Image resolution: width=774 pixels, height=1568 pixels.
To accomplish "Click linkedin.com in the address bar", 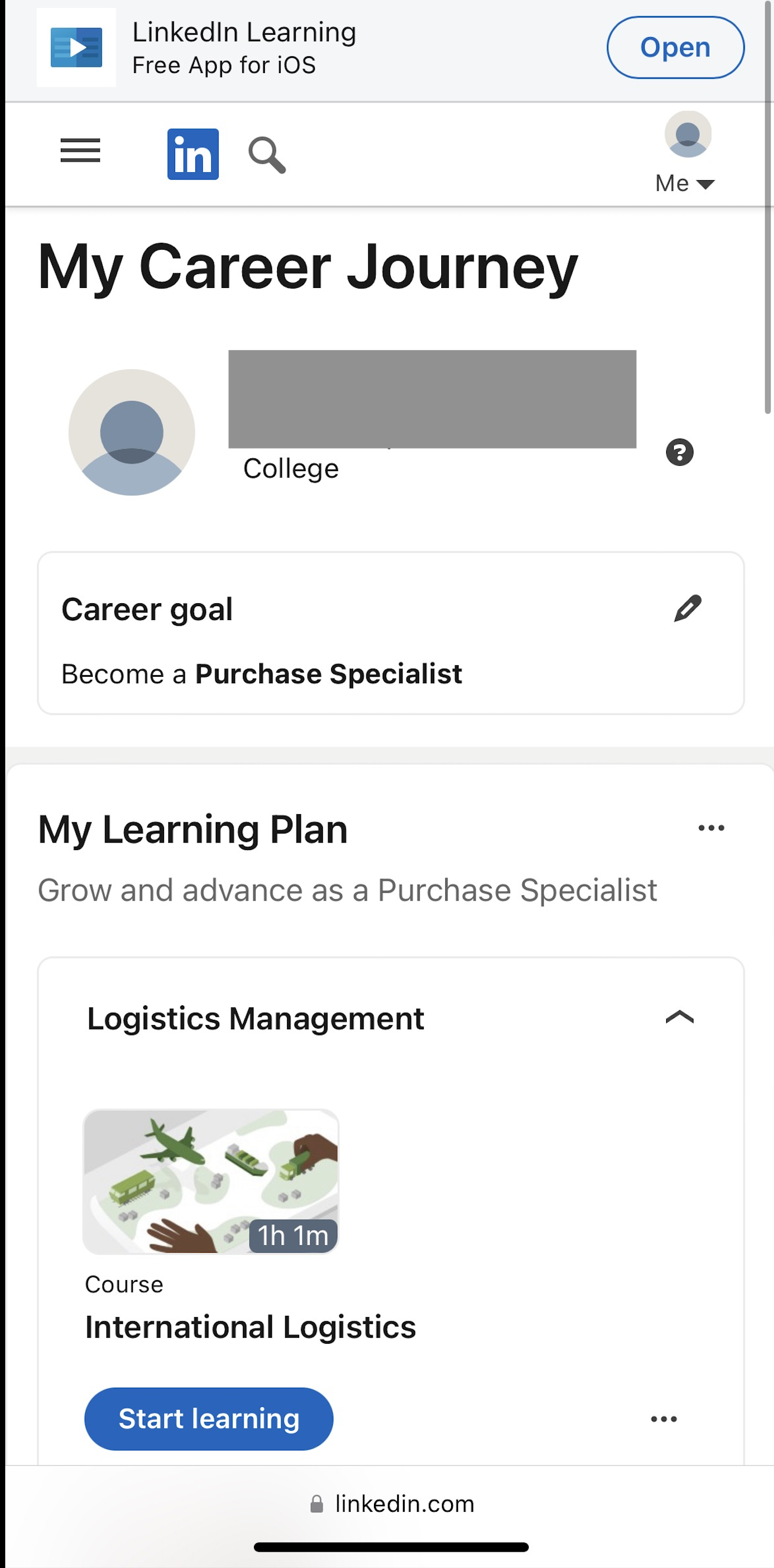I will 404,1504.
